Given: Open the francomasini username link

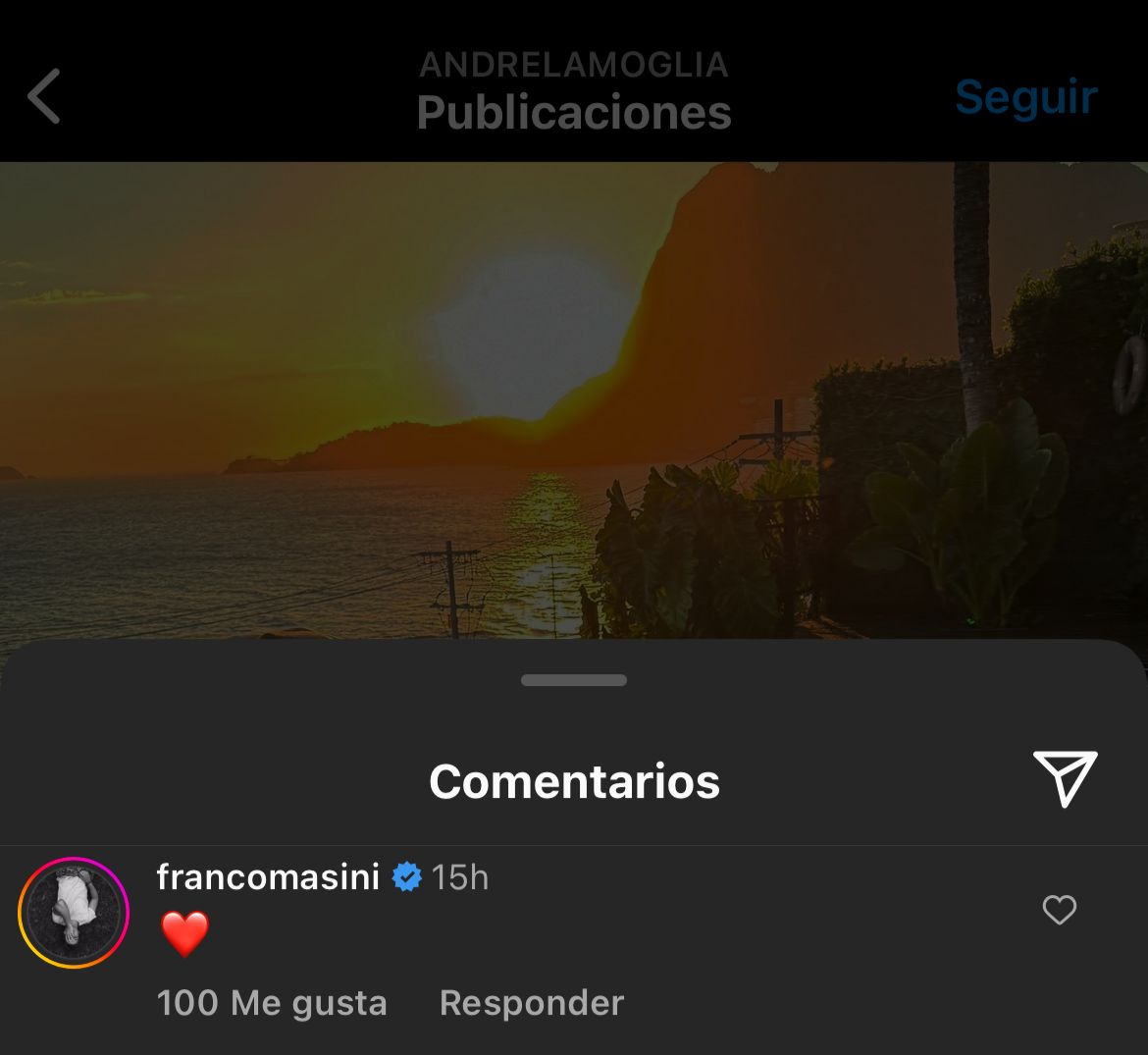Looking at the screenshot, I should [268, 875].
